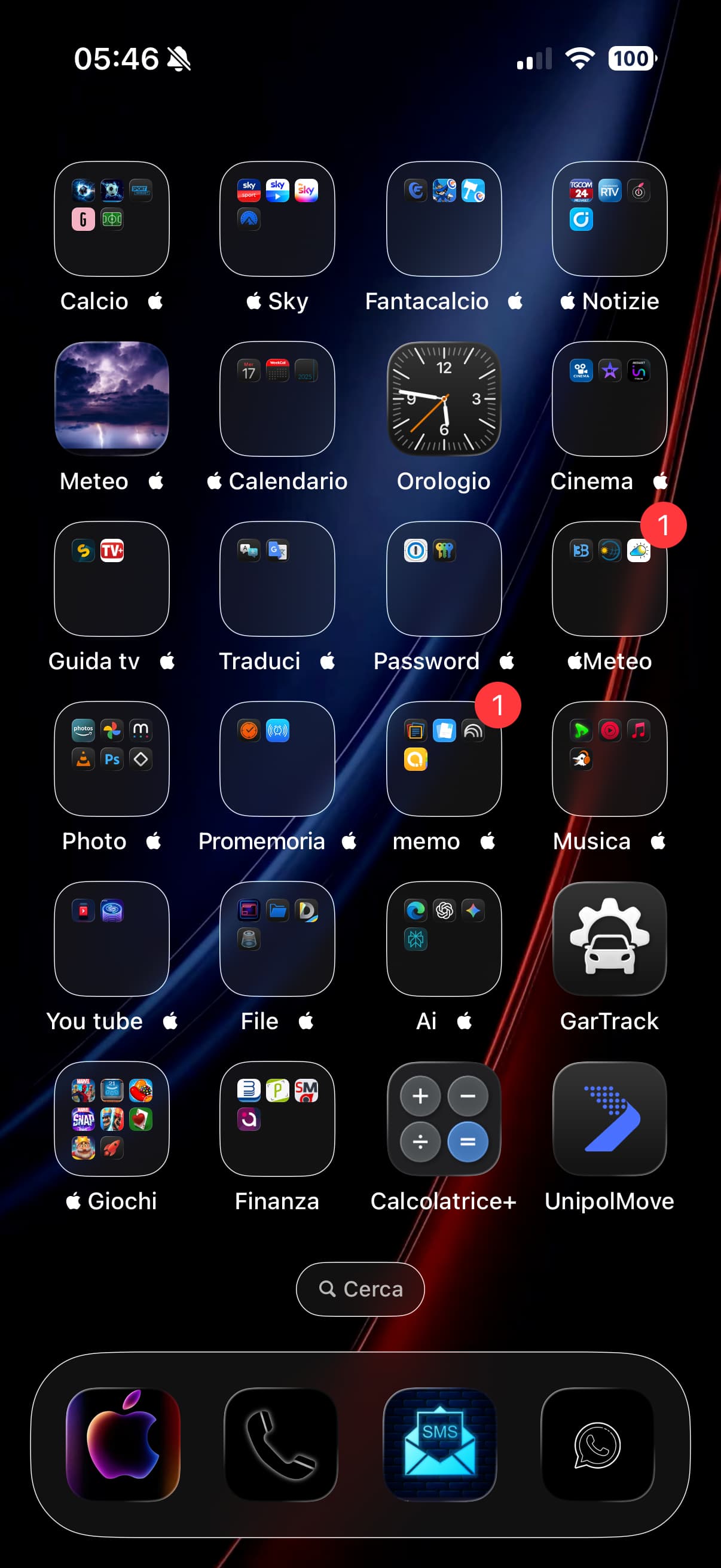The width and height of the screenshot is (721, 1568).
Task: Launch the GarTrack app
Action: tap(609, 938)
